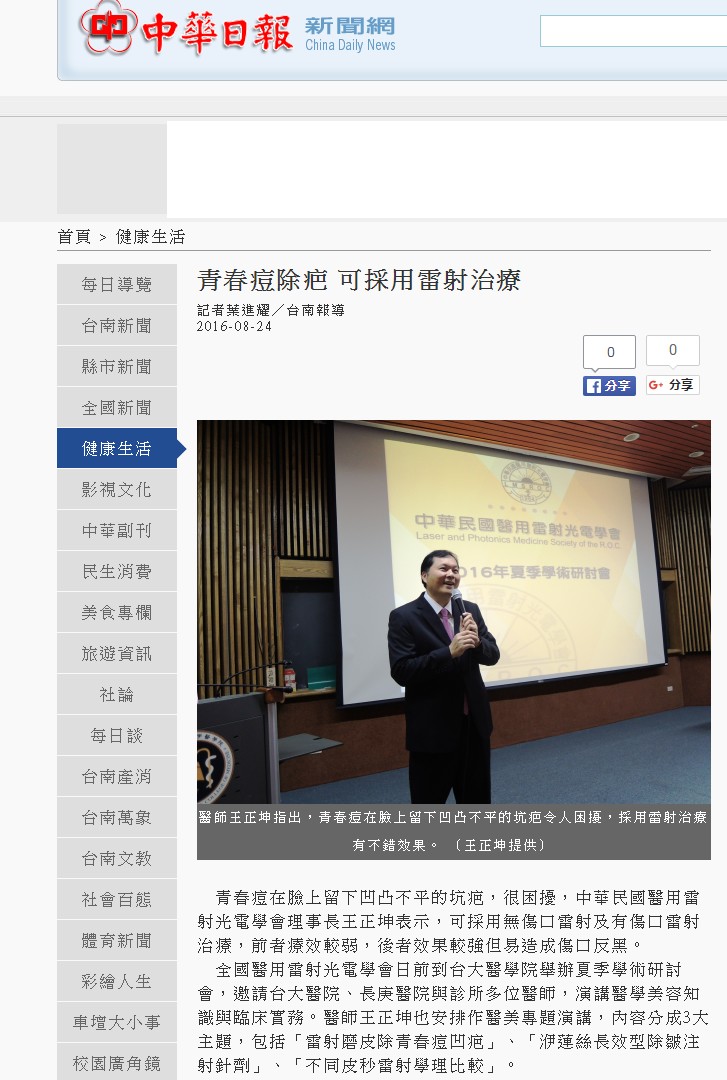The image size is (727, 1080).
Task: Open 台南產消 section
Action: (x=117, y=777)
